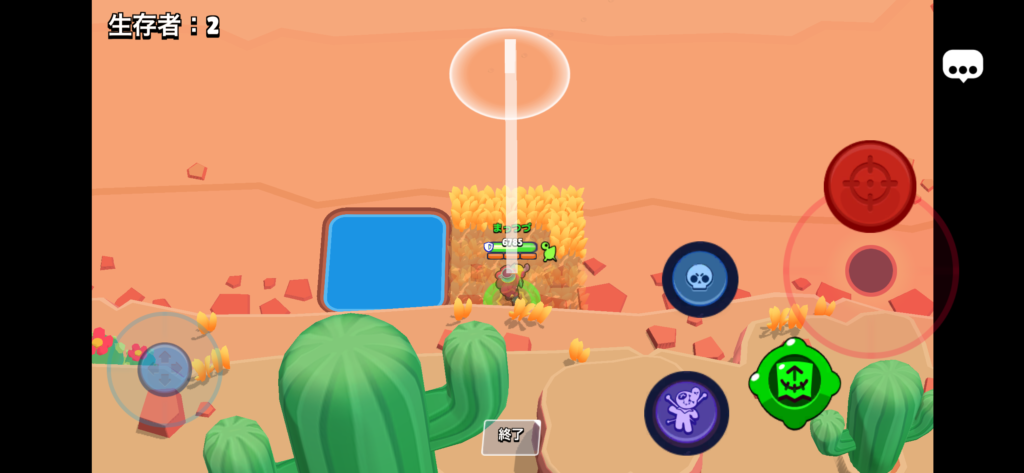Tap the blue movement joystick
Image resolution: width=1024 pixels, height=473 pixels.
(x=164, y=368)
